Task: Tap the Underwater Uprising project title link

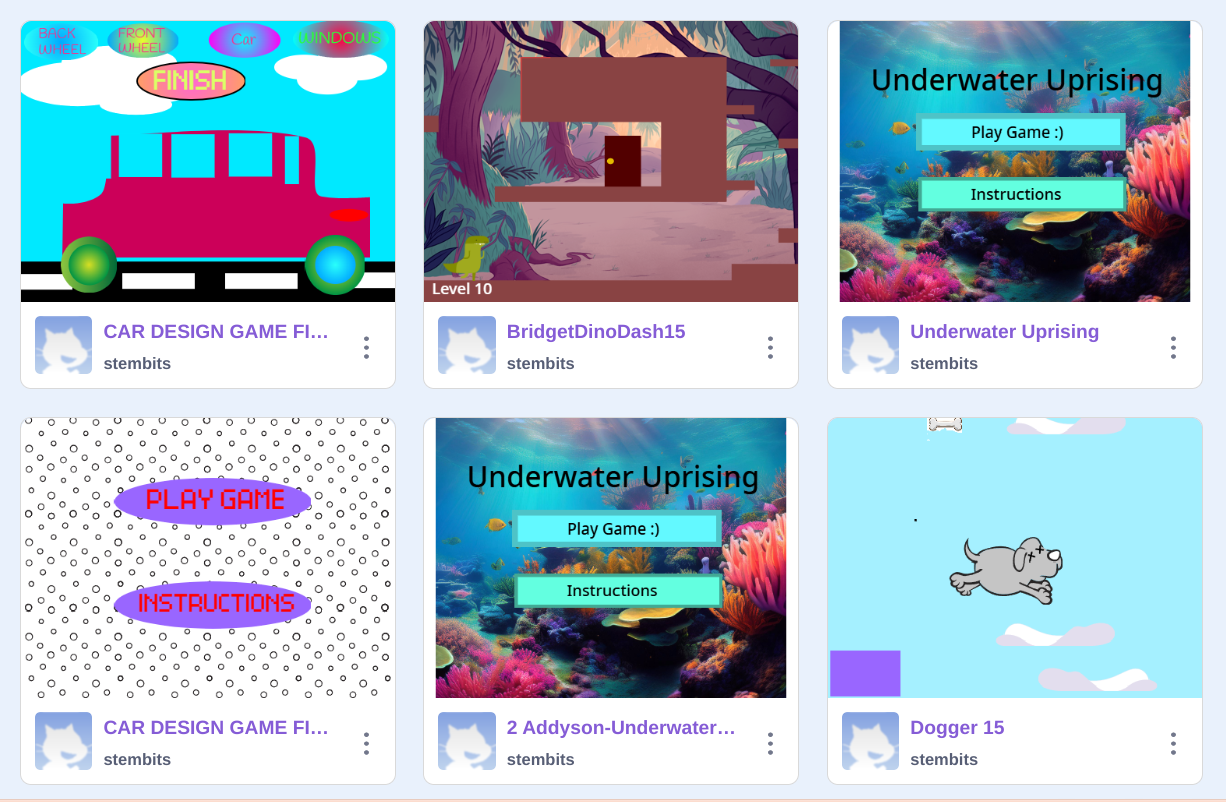Action: (x=1004, y=331)
